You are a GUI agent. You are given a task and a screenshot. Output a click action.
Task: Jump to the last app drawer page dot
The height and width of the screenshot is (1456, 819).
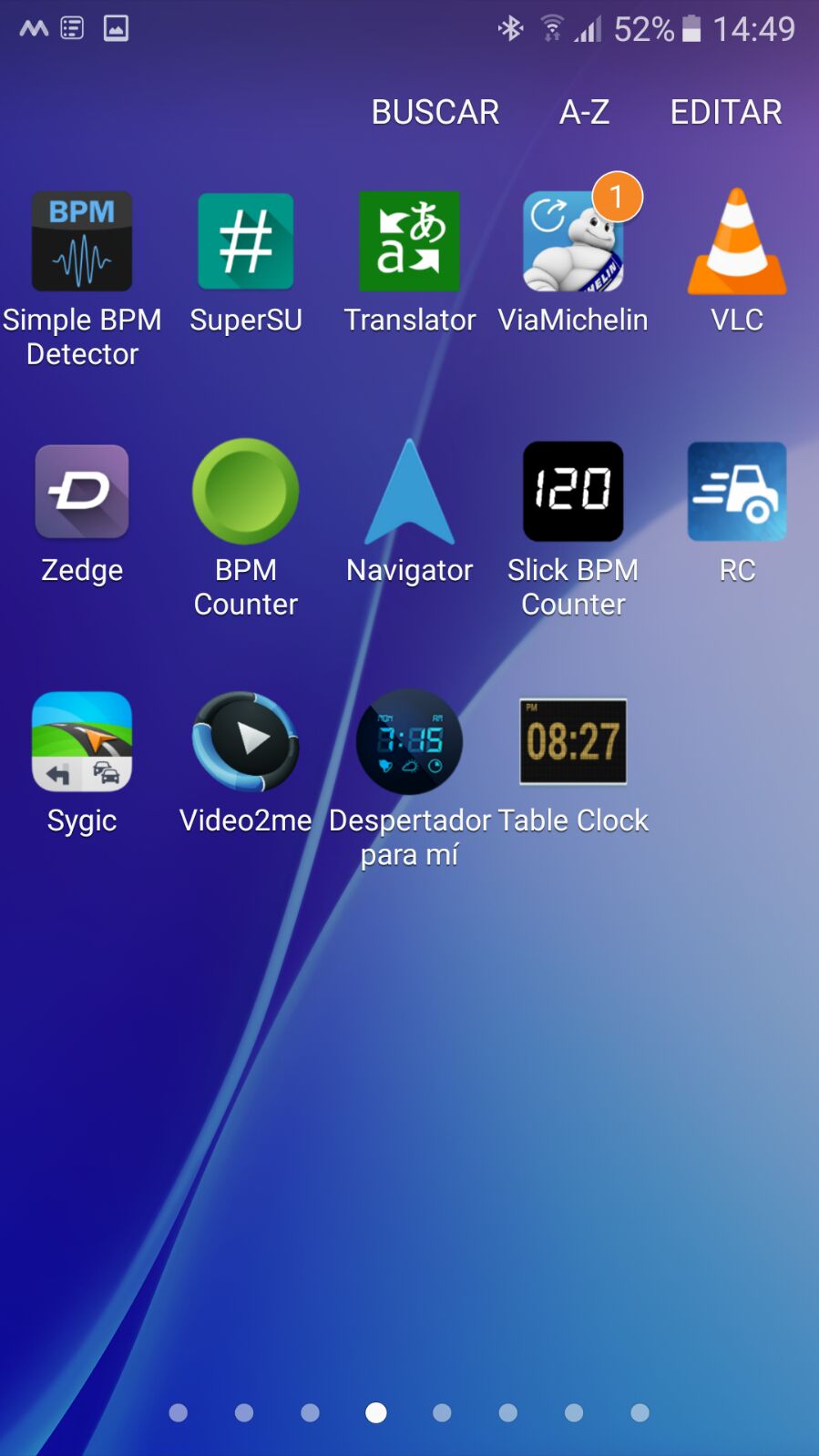click(640, 1412)
